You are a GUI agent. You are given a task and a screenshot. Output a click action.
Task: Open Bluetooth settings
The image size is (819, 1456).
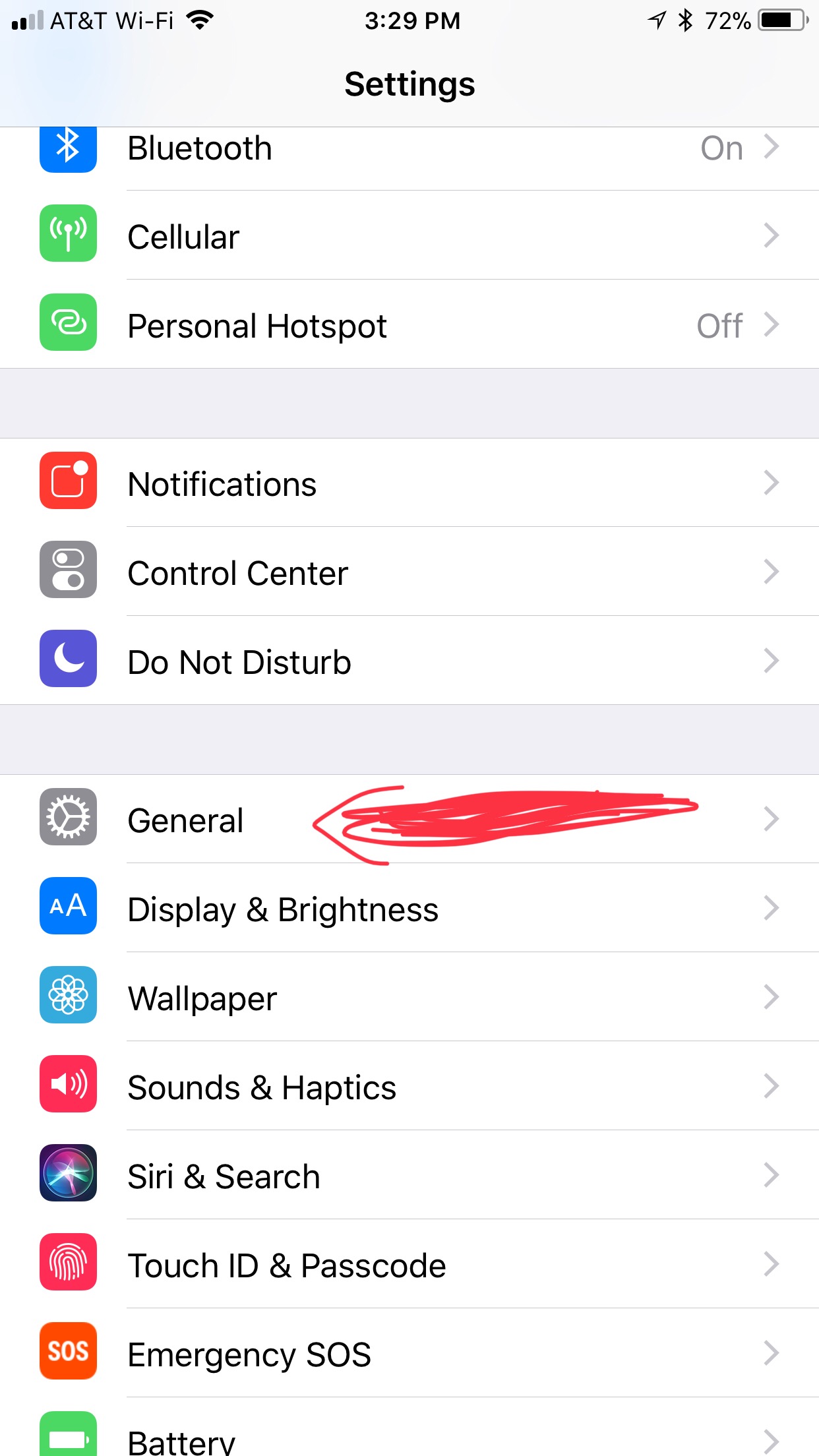[x=409, y=149]
